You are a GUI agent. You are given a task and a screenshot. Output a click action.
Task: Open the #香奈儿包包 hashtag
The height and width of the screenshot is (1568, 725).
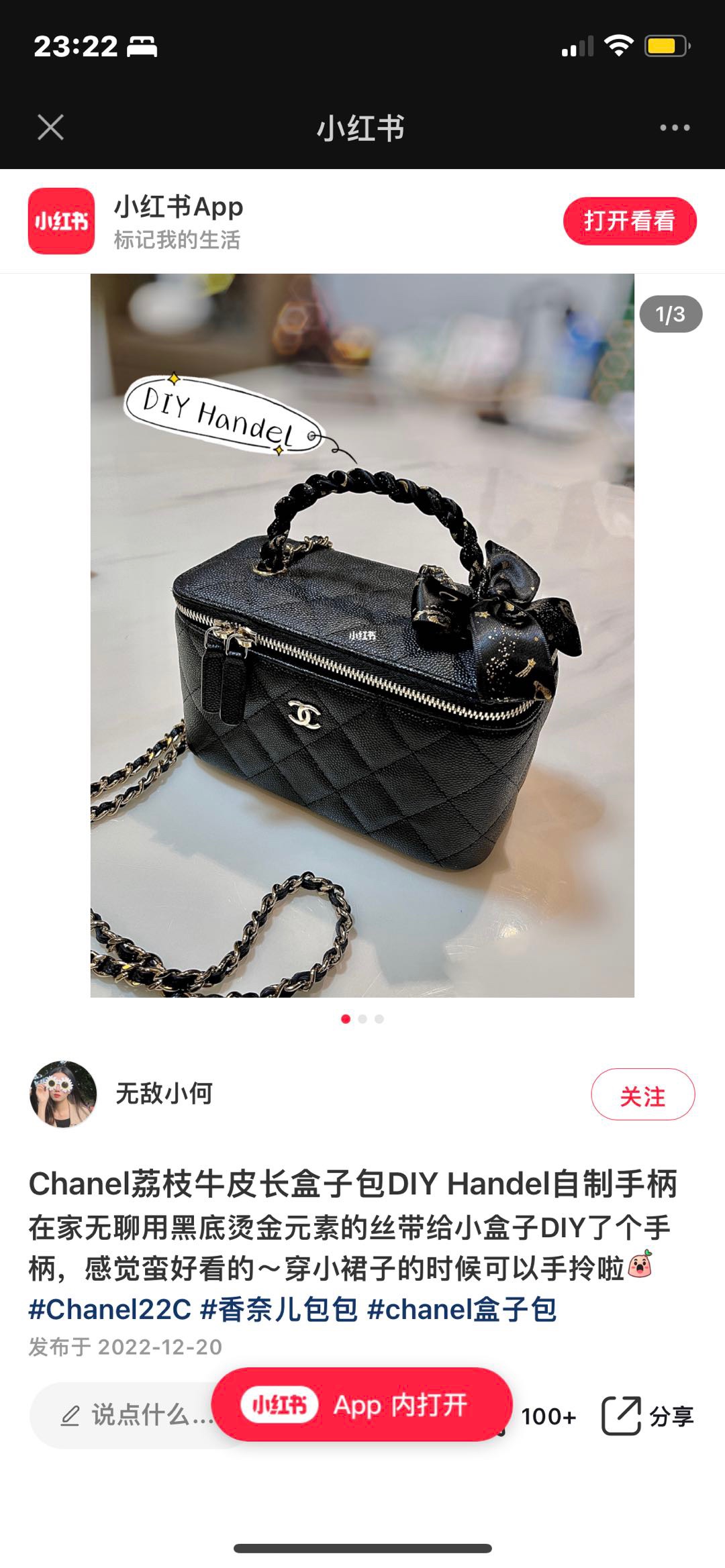[279, 1309]
